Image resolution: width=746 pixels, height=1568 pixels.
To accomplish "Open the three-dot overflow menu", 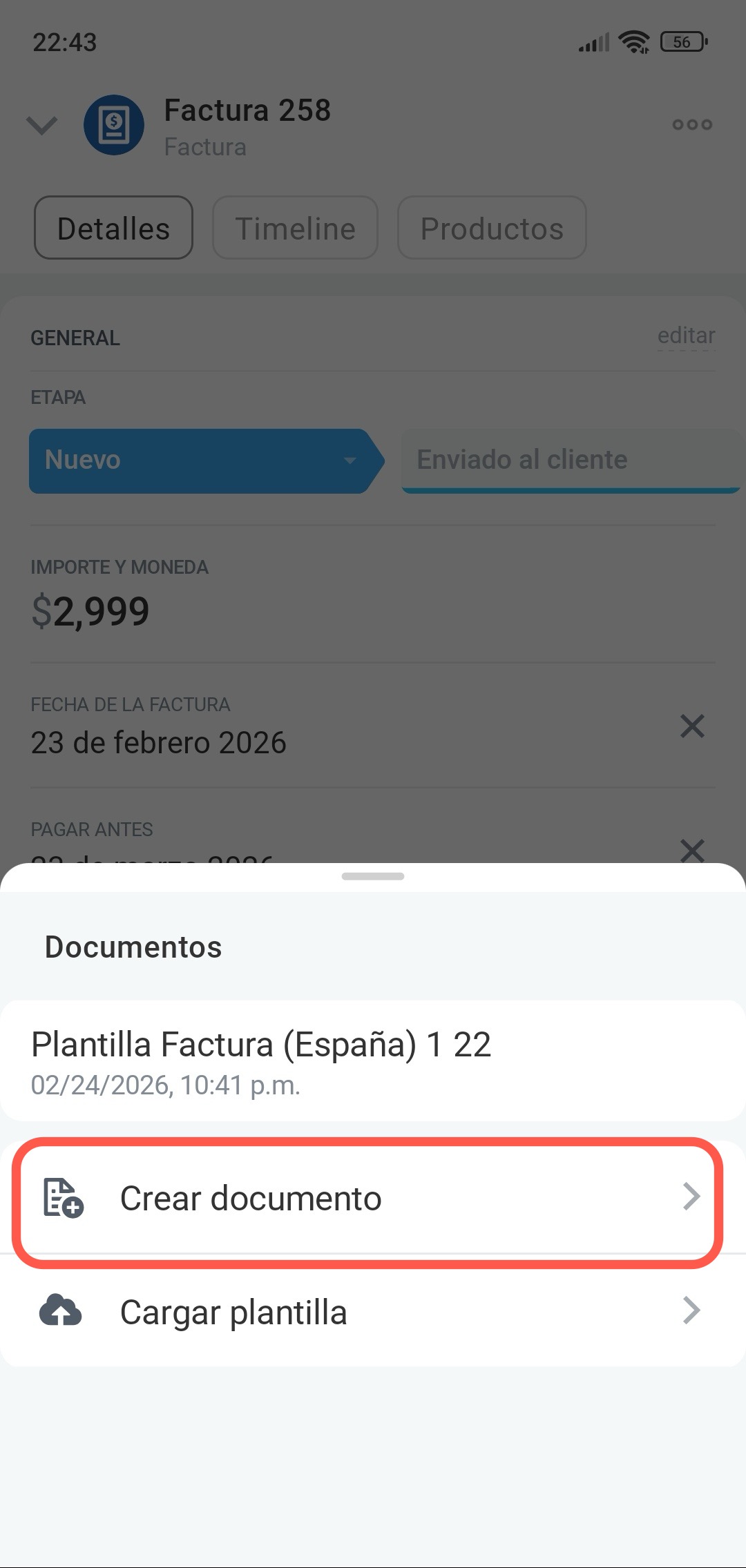I will point(692,125).
